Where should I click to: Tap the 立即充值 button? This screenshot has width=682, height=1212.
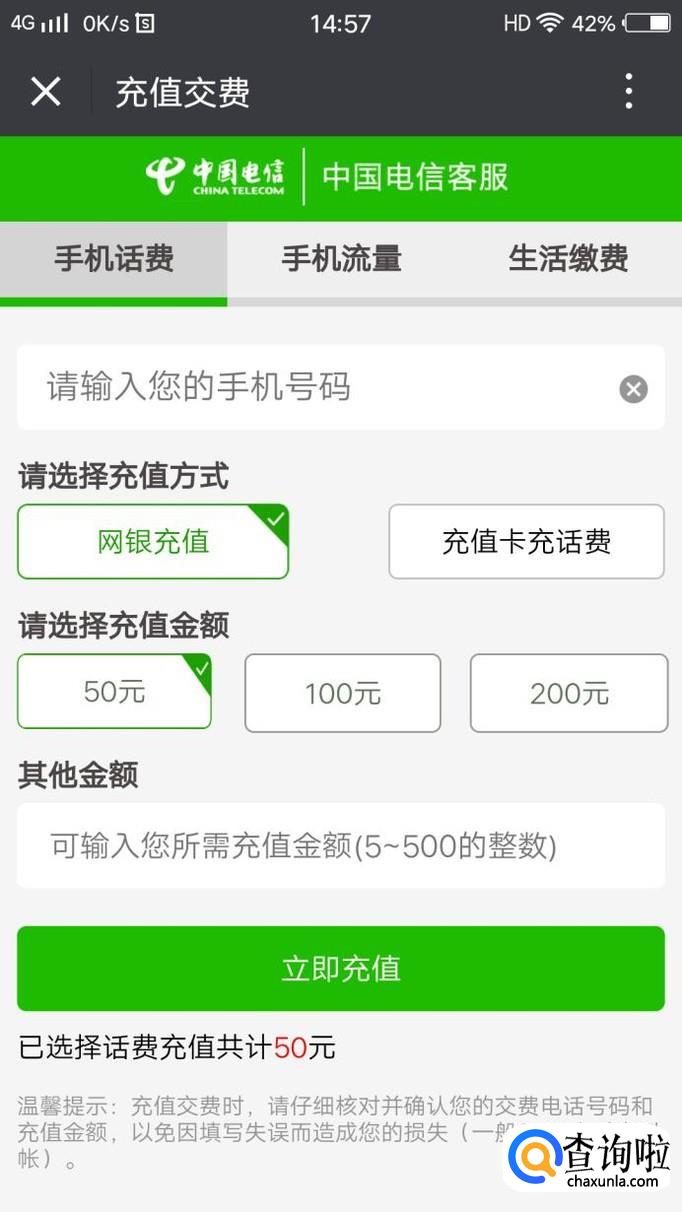340,968
